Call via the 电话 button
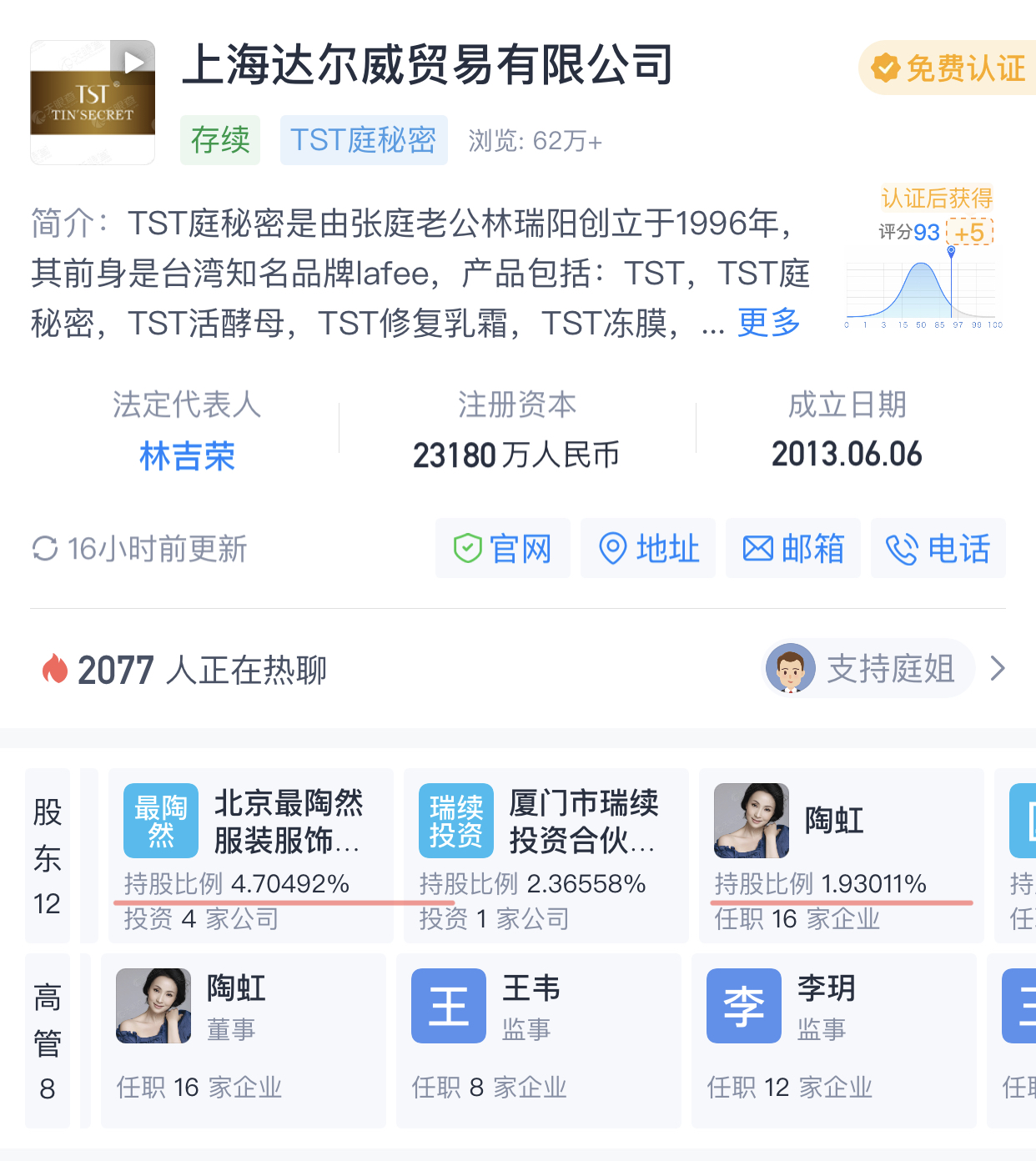Screen dimensions: 1036x1161 click(x=938, y=549)
